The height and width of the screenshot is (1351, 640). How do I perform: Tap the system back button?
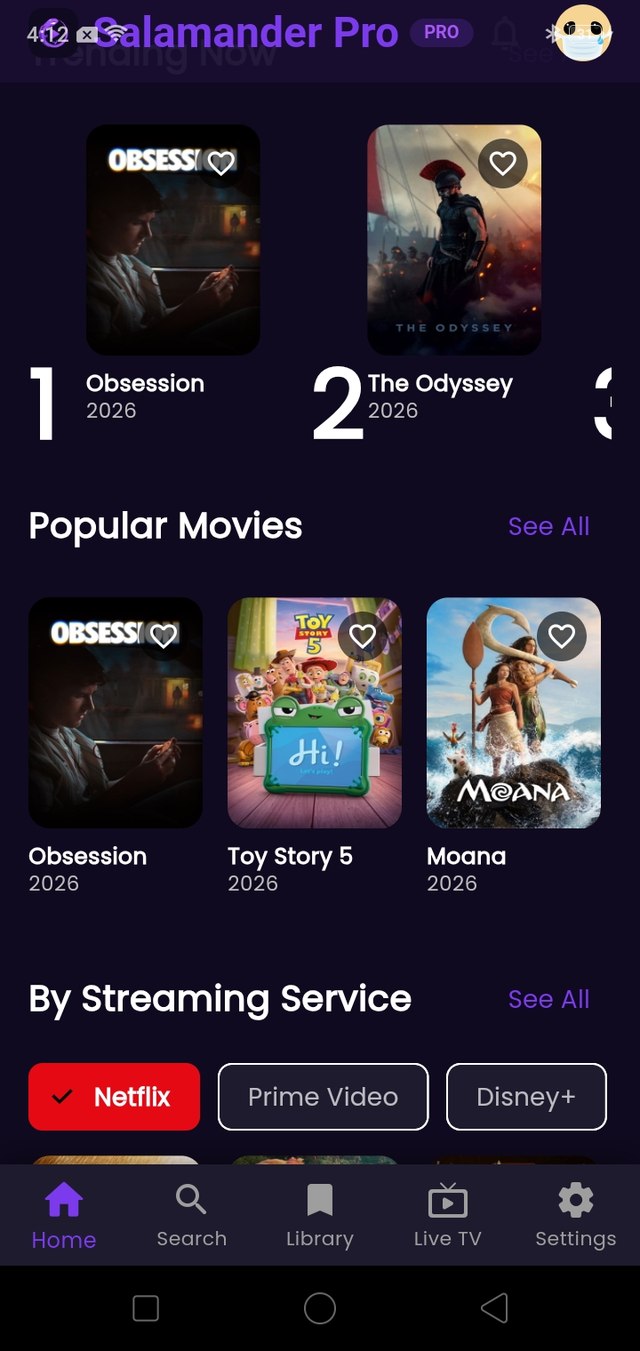(494, 1308)
